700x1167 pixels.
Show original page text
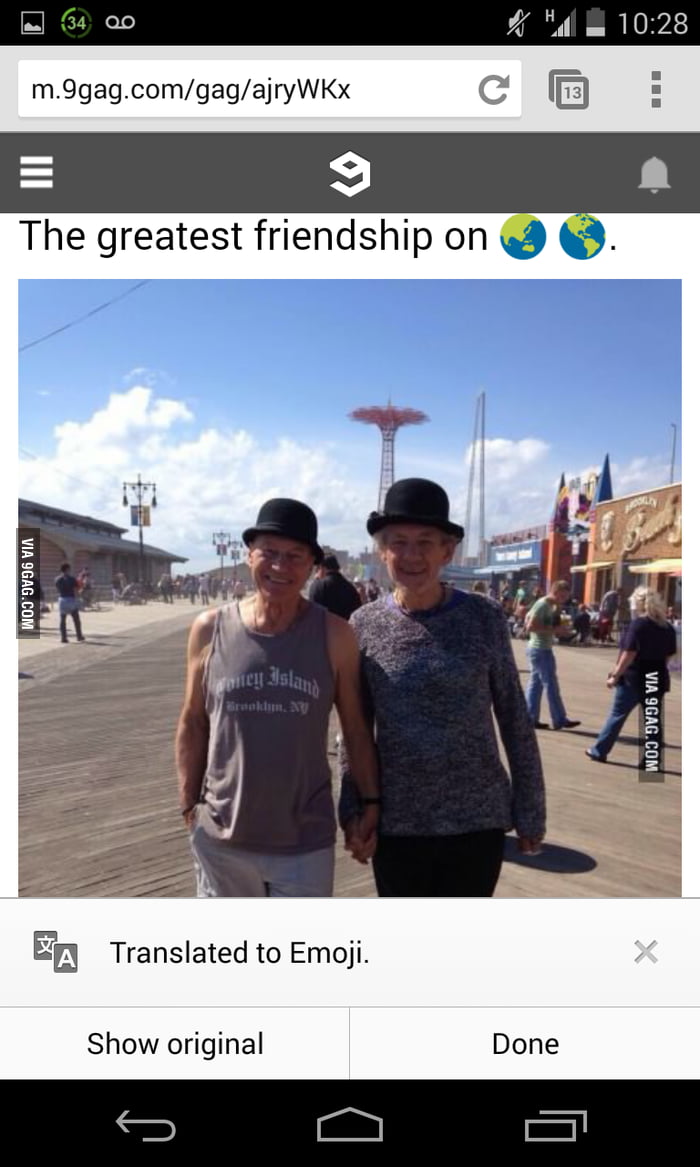pos(175,1043)
